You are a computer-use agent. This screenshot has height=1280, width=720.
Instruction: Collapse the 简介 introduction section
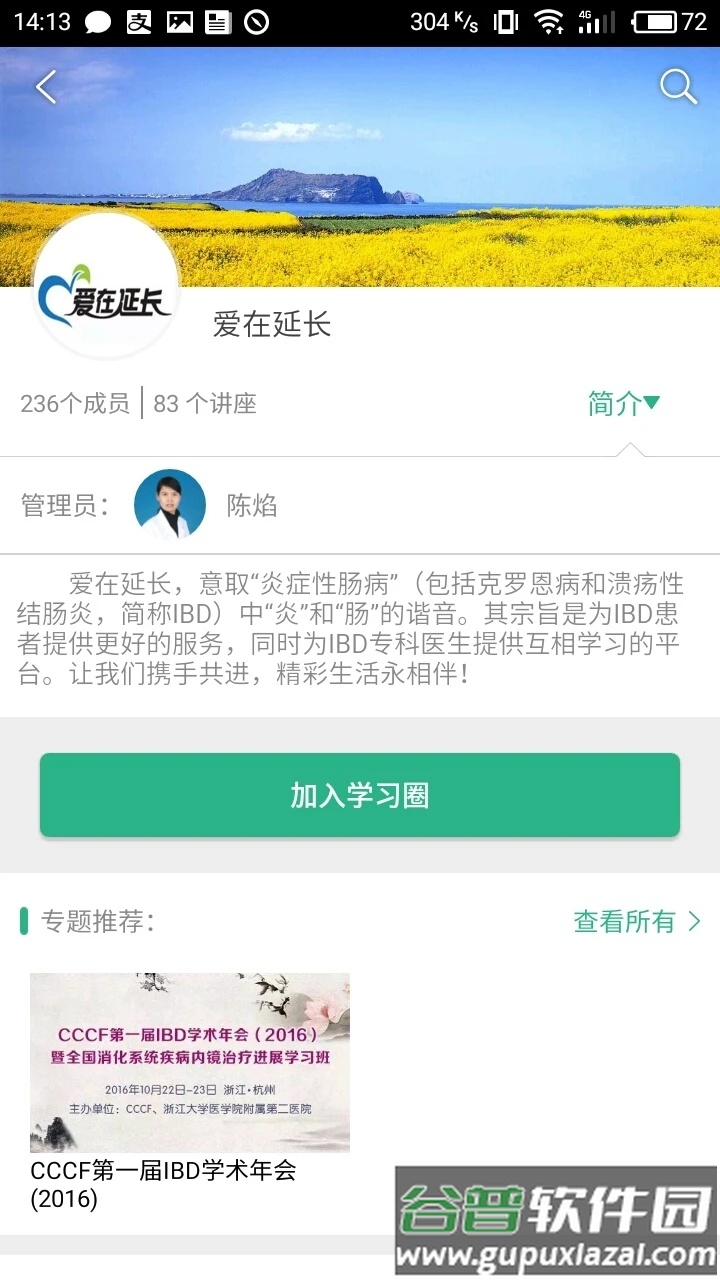(x=624, y=403)
